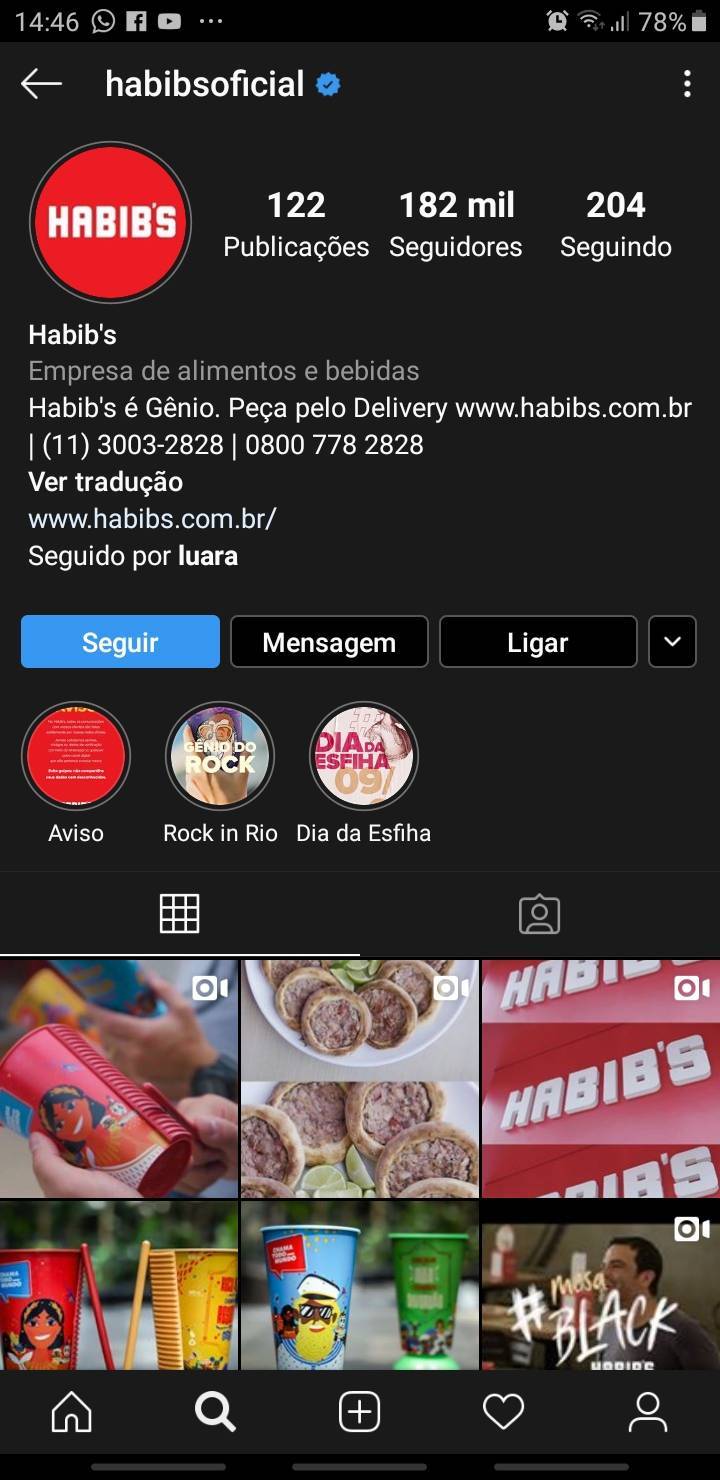The height and width of the screenshot is (1480, 720).
Task: Select the posts grid tab
Action: [180, 913]
